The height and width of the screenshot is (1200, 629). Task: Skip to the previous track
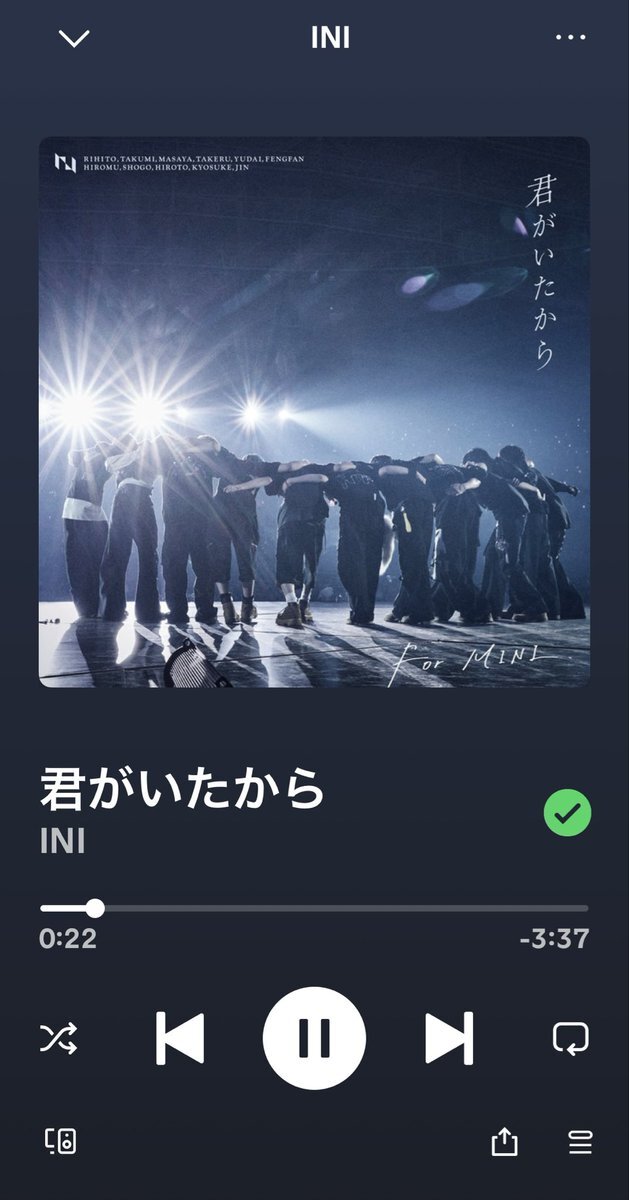tap(180, 1038)
